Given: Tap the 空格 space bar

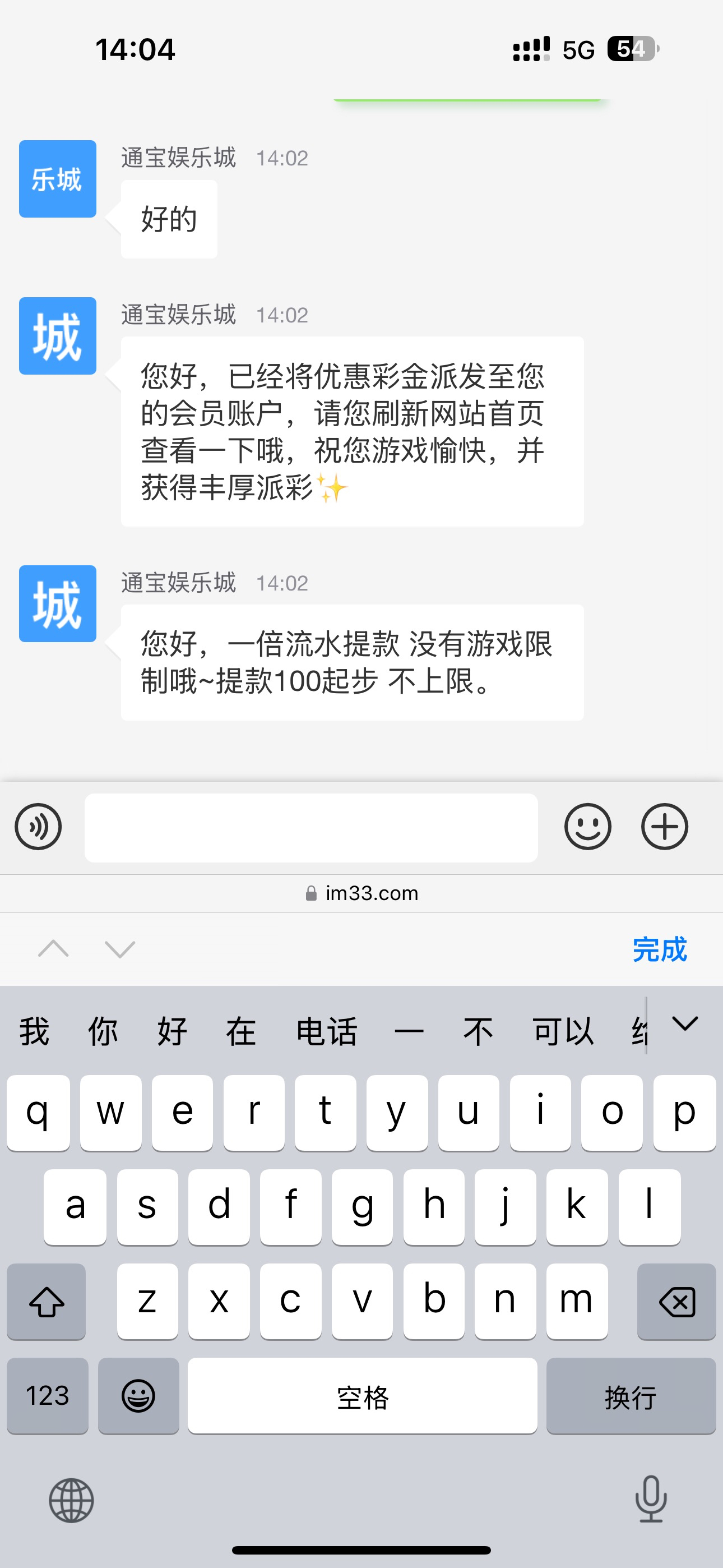Looking at the screenshot, I should [x=363, y=1396].
